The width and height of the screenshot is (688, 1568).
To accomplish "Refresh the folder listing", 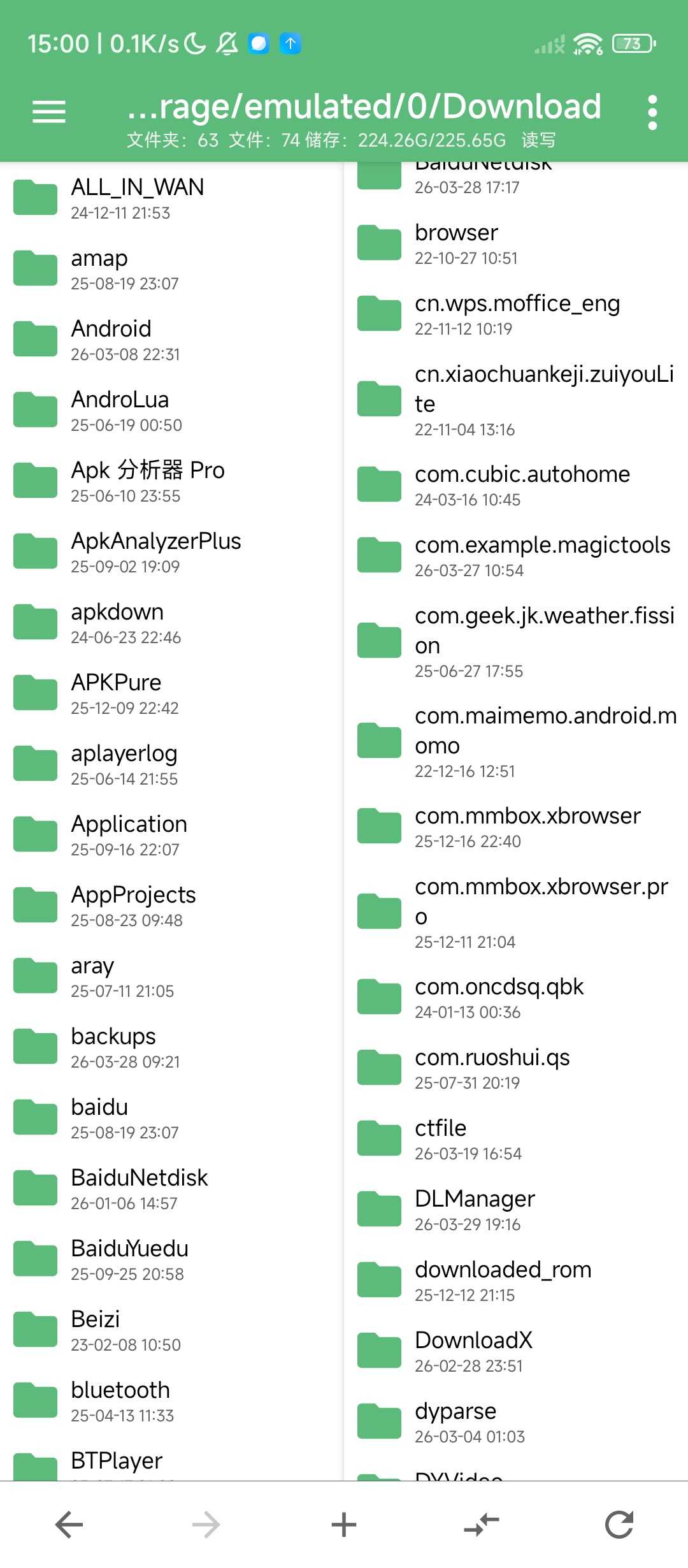I will point(619,1525).
